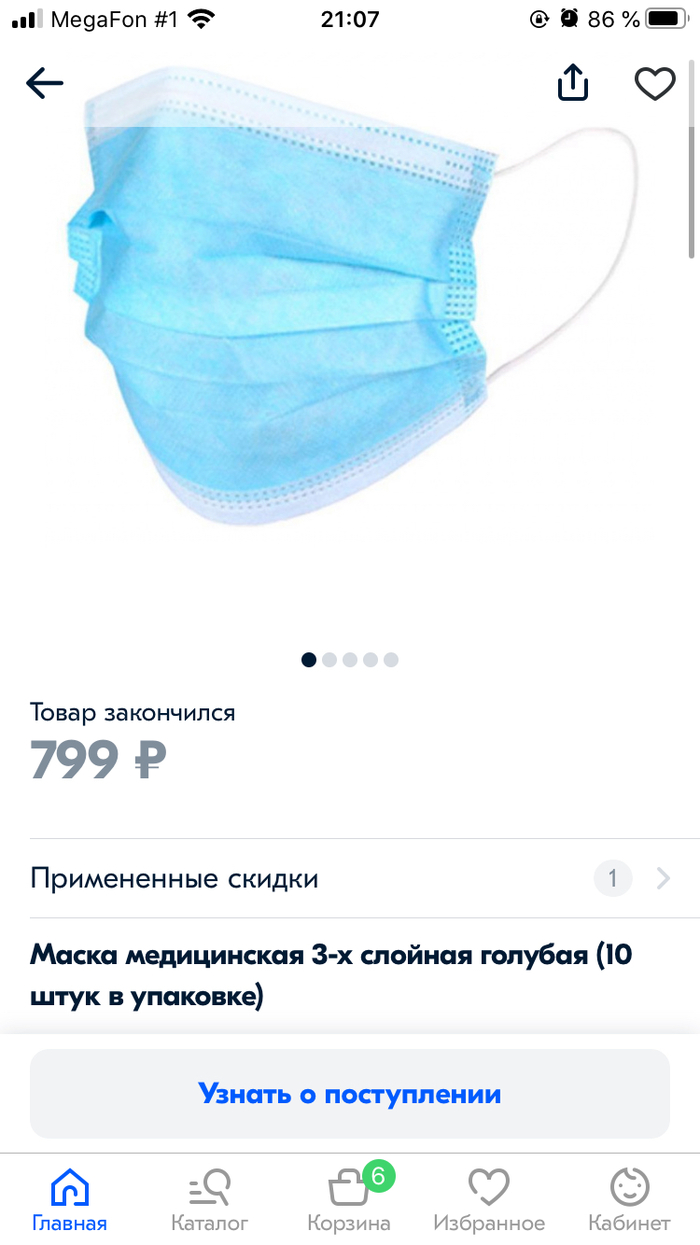The height and width of the screenshot is (1245, 700).
Task: Open the Примененные скидки row
Action: [x=350, y=879]
